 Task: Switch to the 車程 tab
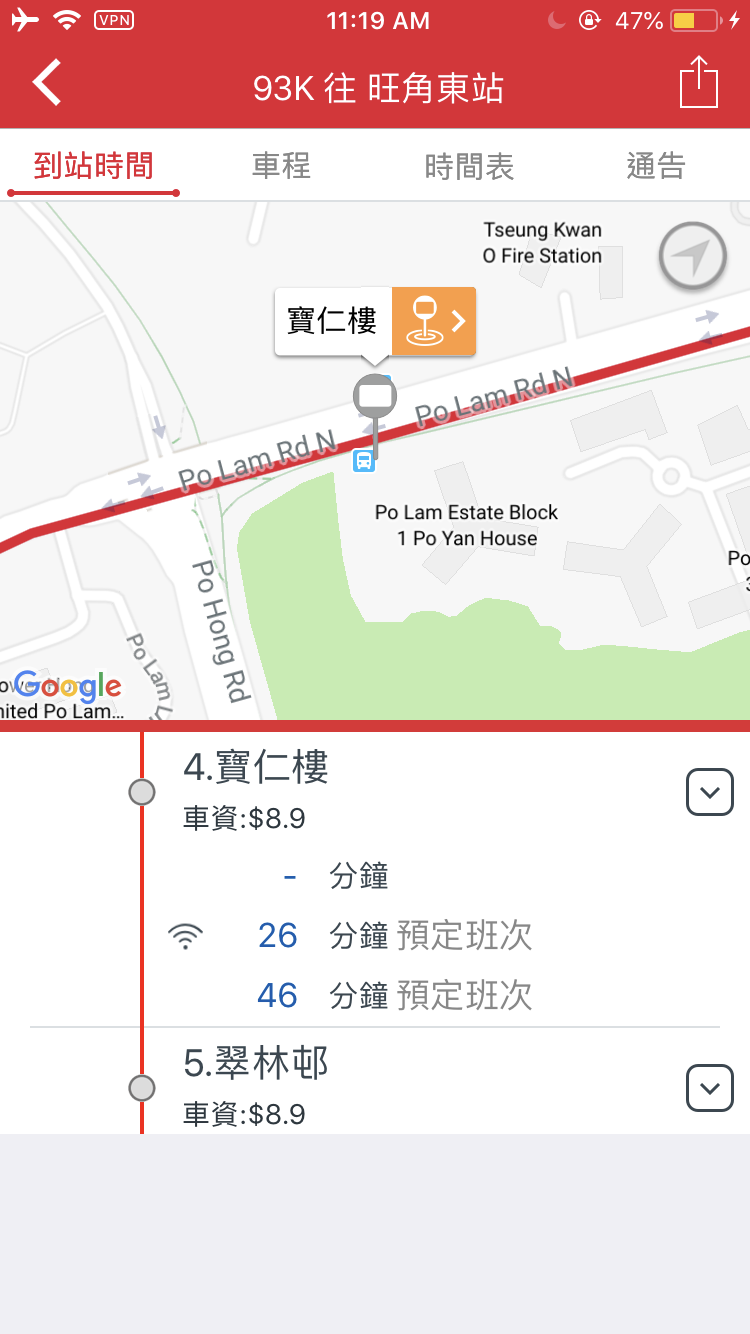tap(281, 166)
